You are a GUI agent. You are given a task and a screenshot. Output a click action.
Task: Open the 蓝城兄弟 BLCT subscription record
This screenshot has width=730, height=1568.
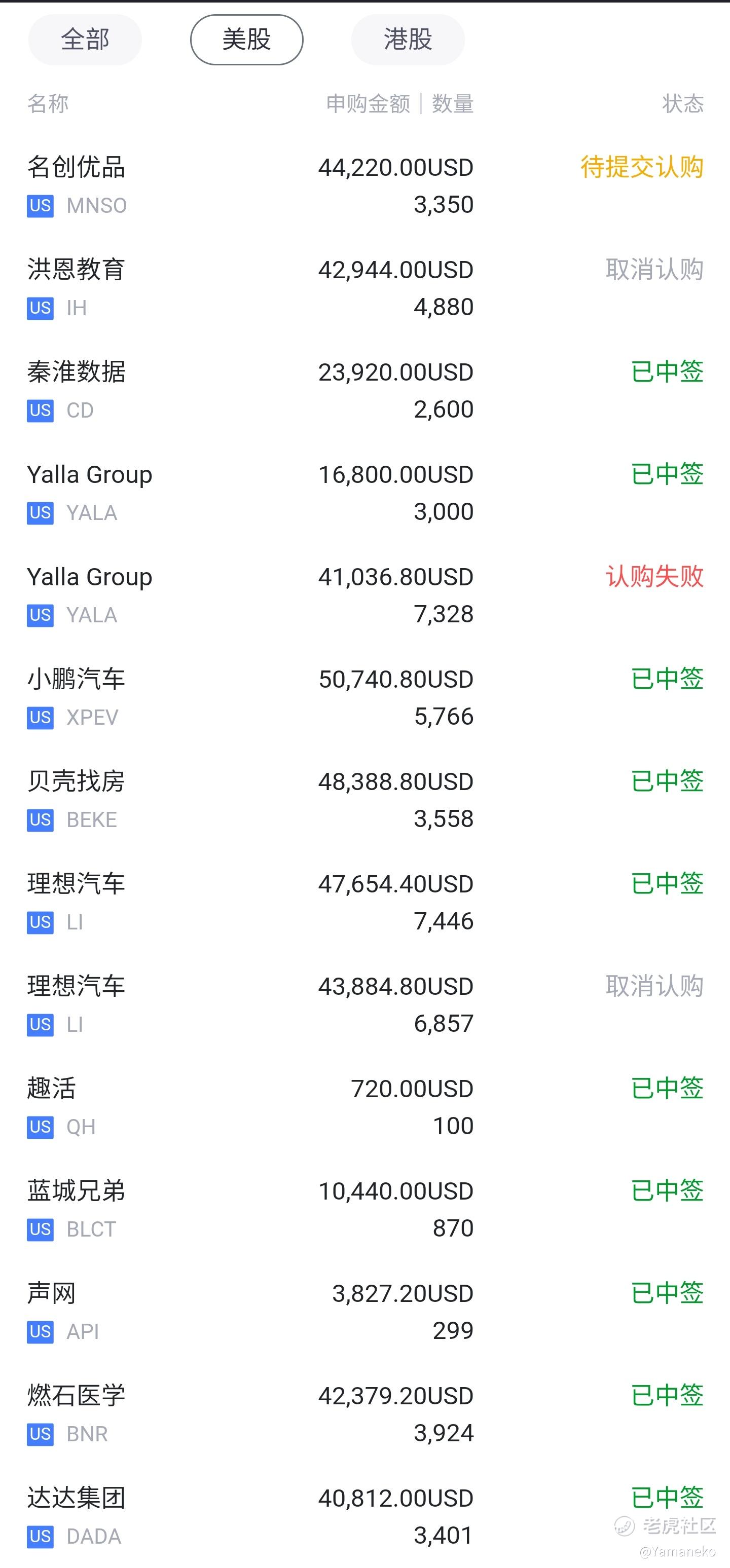coord(364,1208)
